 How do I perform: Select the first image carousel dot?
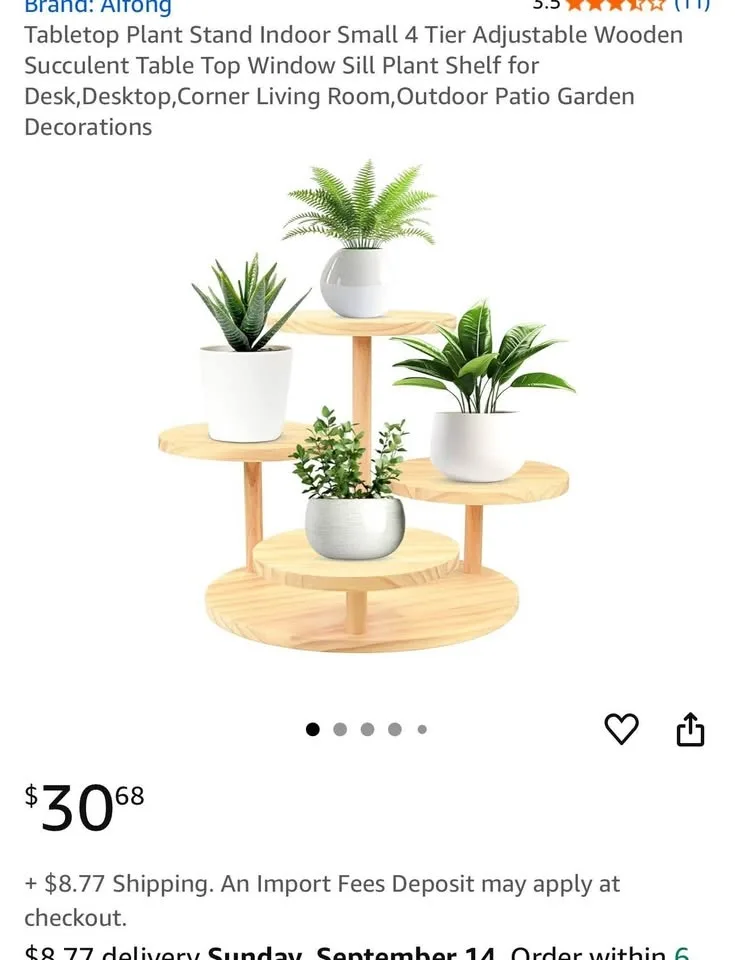[x=313, y=729]
